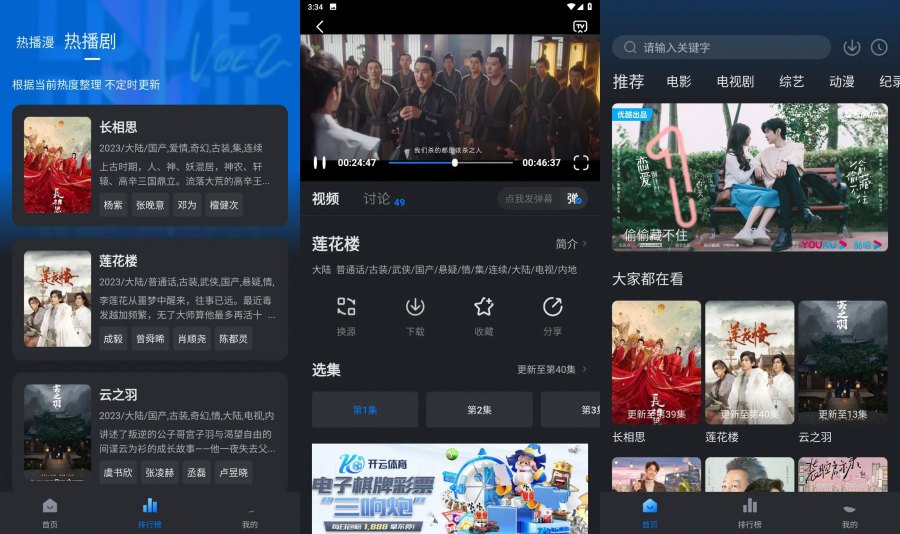Go back from the video player

tap(320, 27)
